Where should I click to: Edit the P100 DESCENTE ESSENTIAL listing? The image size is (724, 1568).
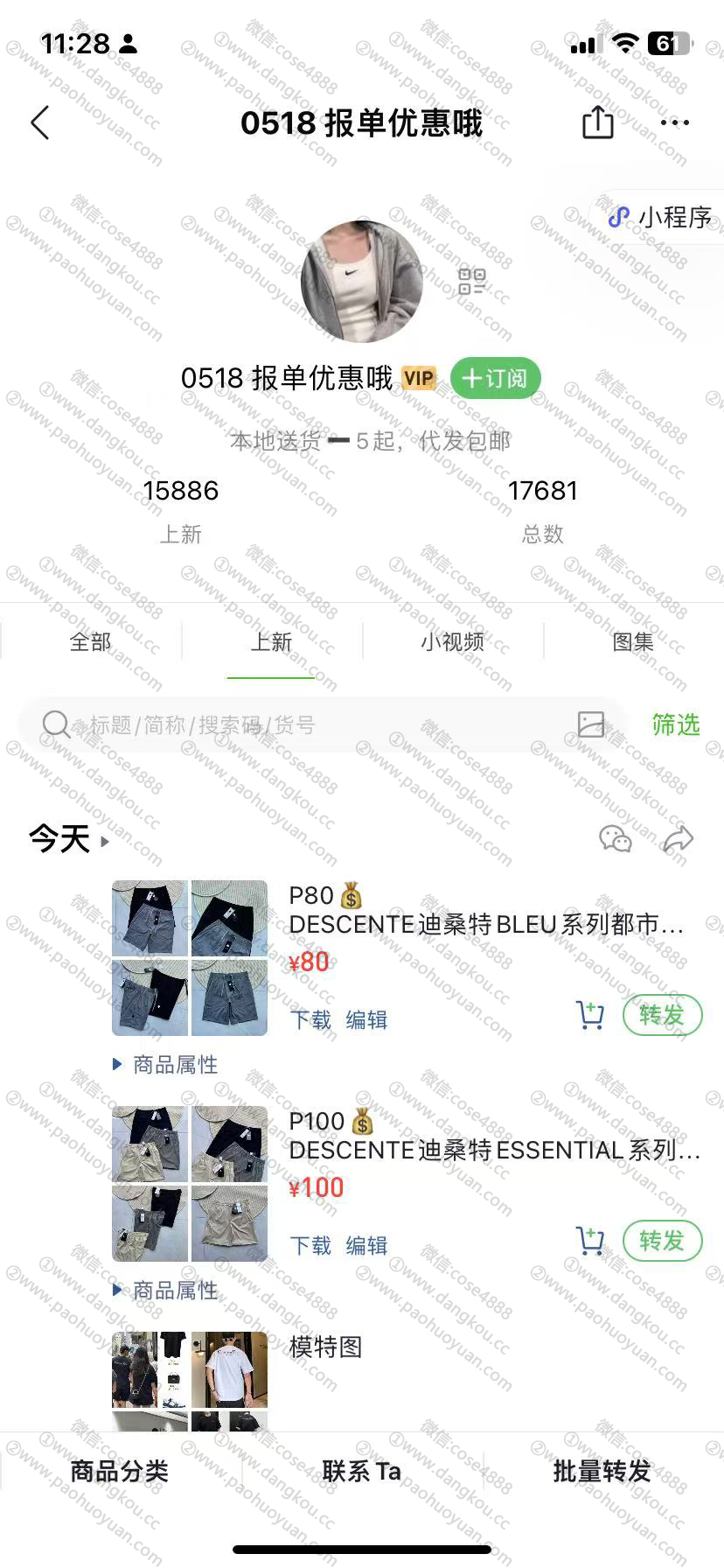[x=366, y=1245]
